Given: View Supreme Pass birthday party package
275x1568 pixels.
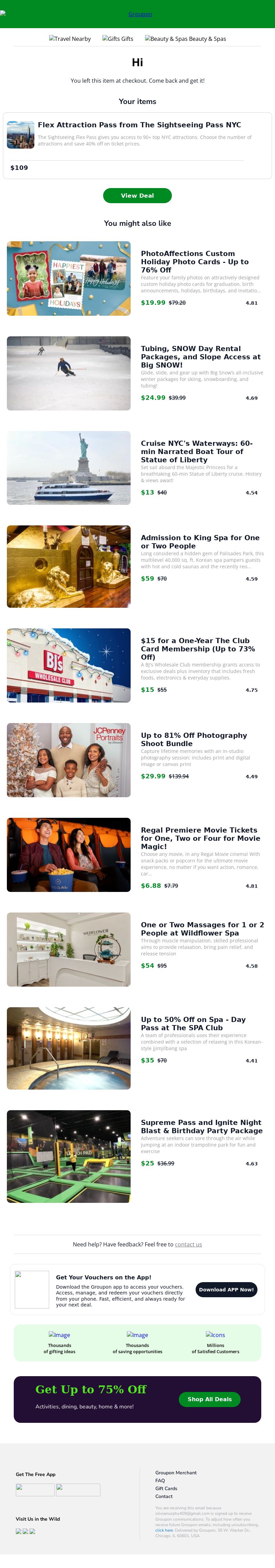Looking at the screenshot, I should coord(201,1126).
